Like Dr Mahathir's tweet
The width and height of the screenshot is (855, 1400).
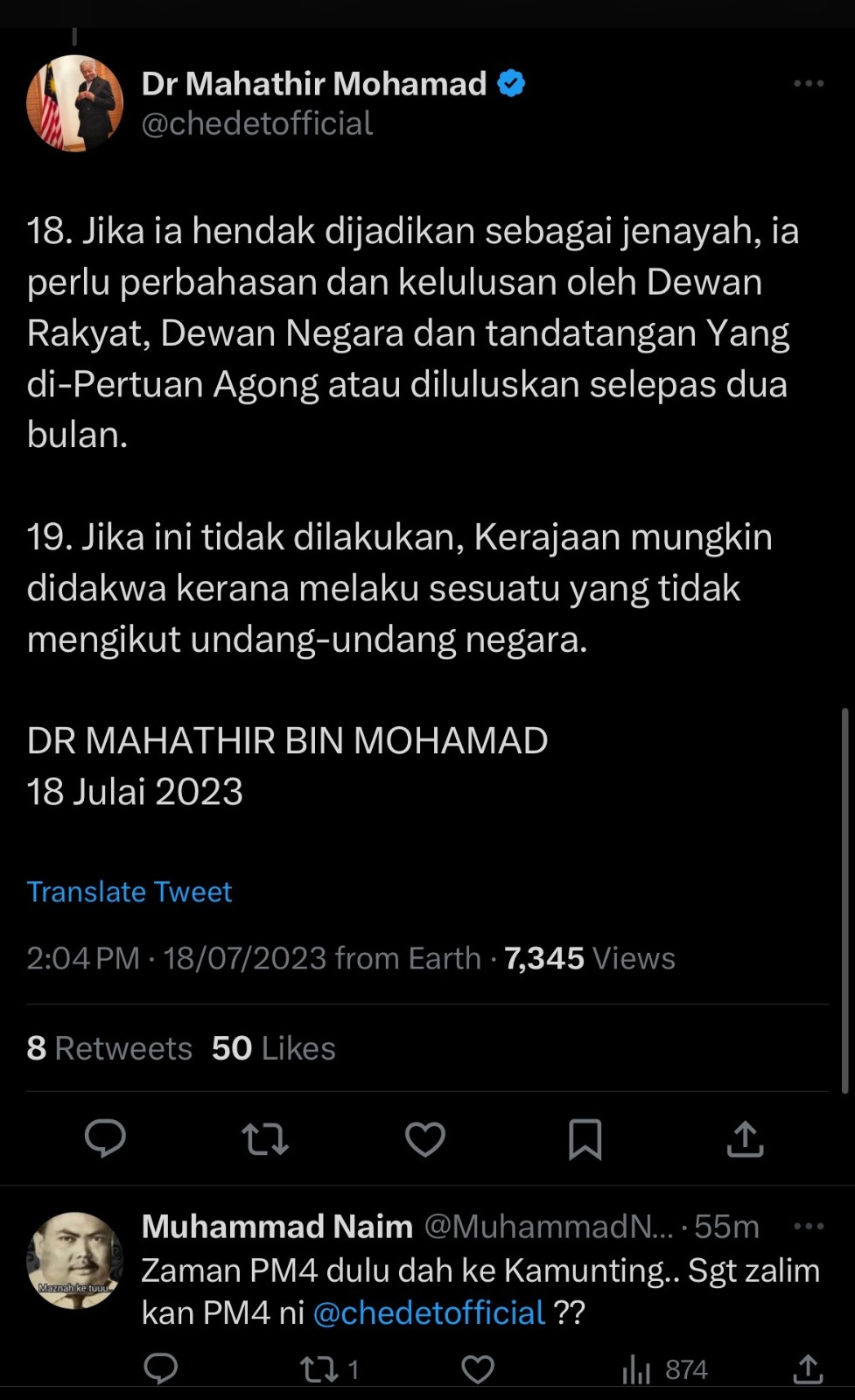[x=425, y=1139]
